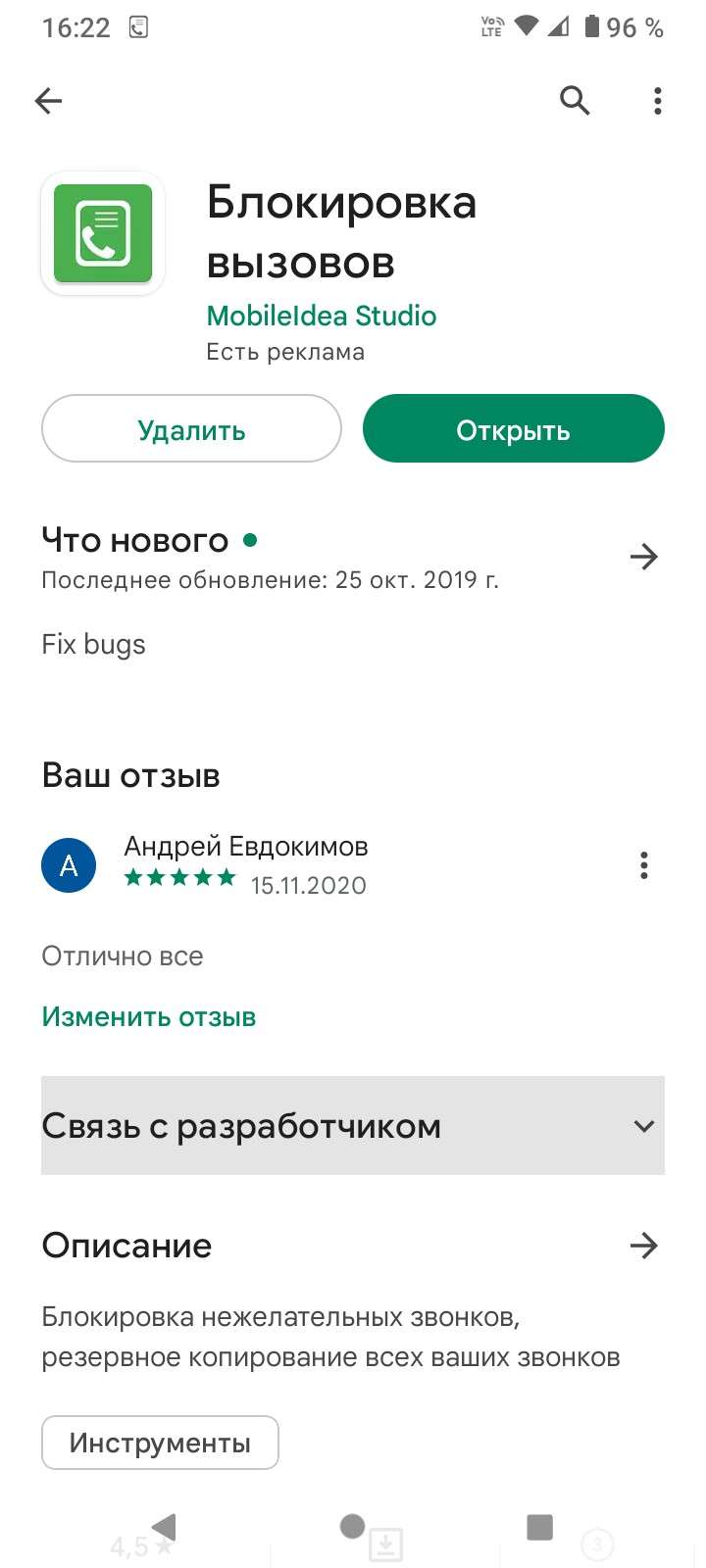706x1568 pixels.
Task: Tap the system back navigation button
Action: pos(164,1526)
